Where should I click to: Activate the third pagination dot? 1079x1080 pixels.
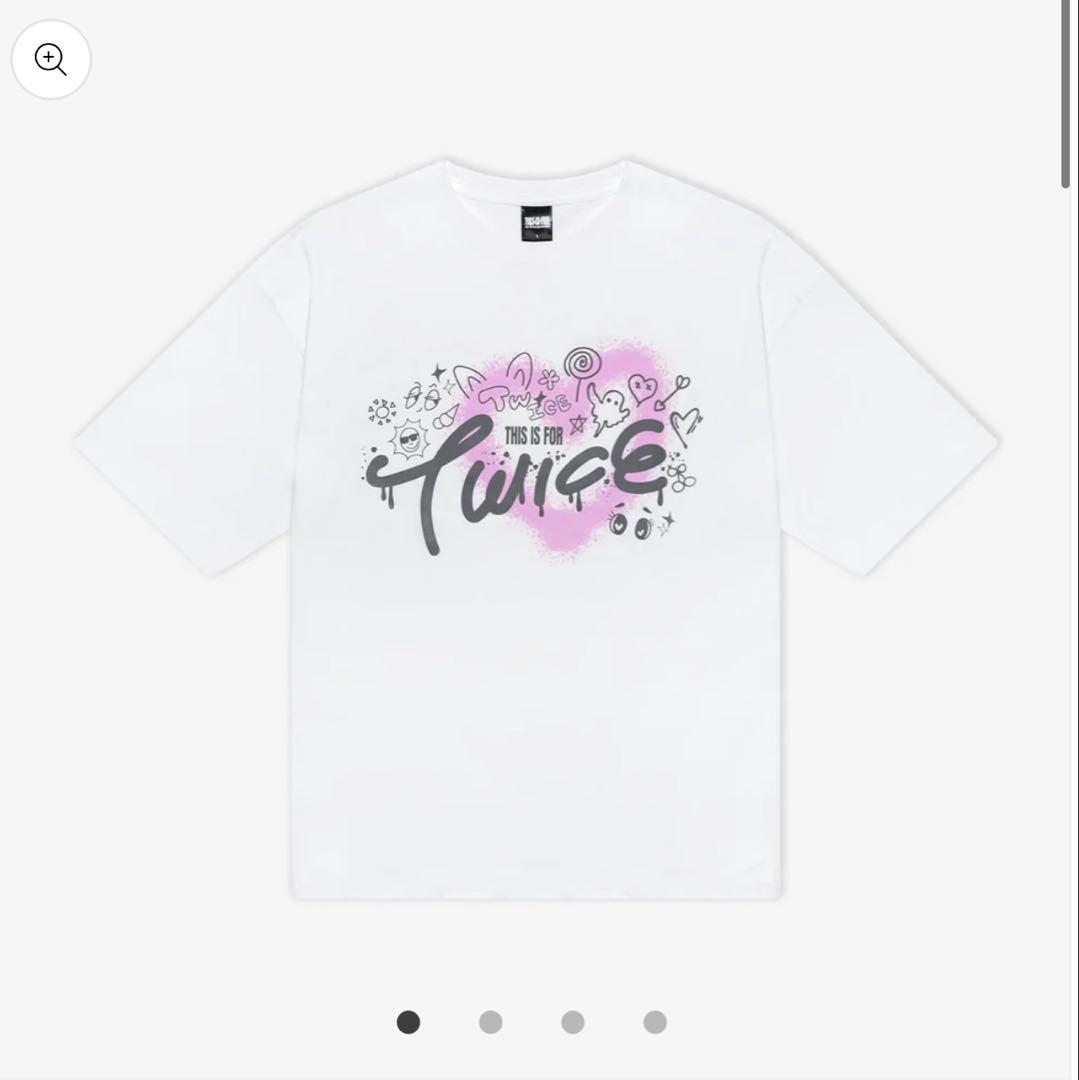[572, 1022]
